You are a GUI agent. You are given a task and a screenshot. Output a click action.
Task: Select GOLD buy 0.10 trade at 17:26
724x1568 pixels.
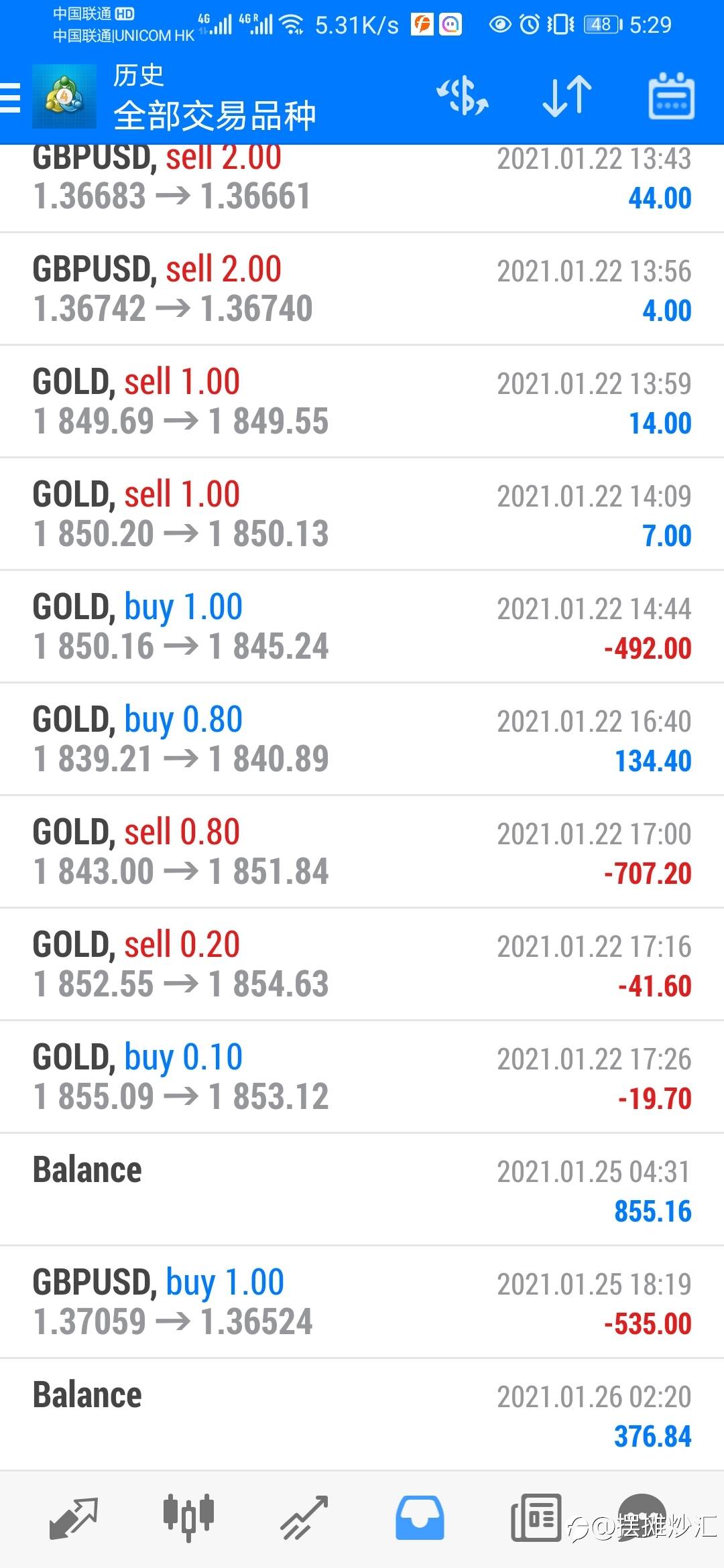pyautogui.click(x=362, y=1077)
